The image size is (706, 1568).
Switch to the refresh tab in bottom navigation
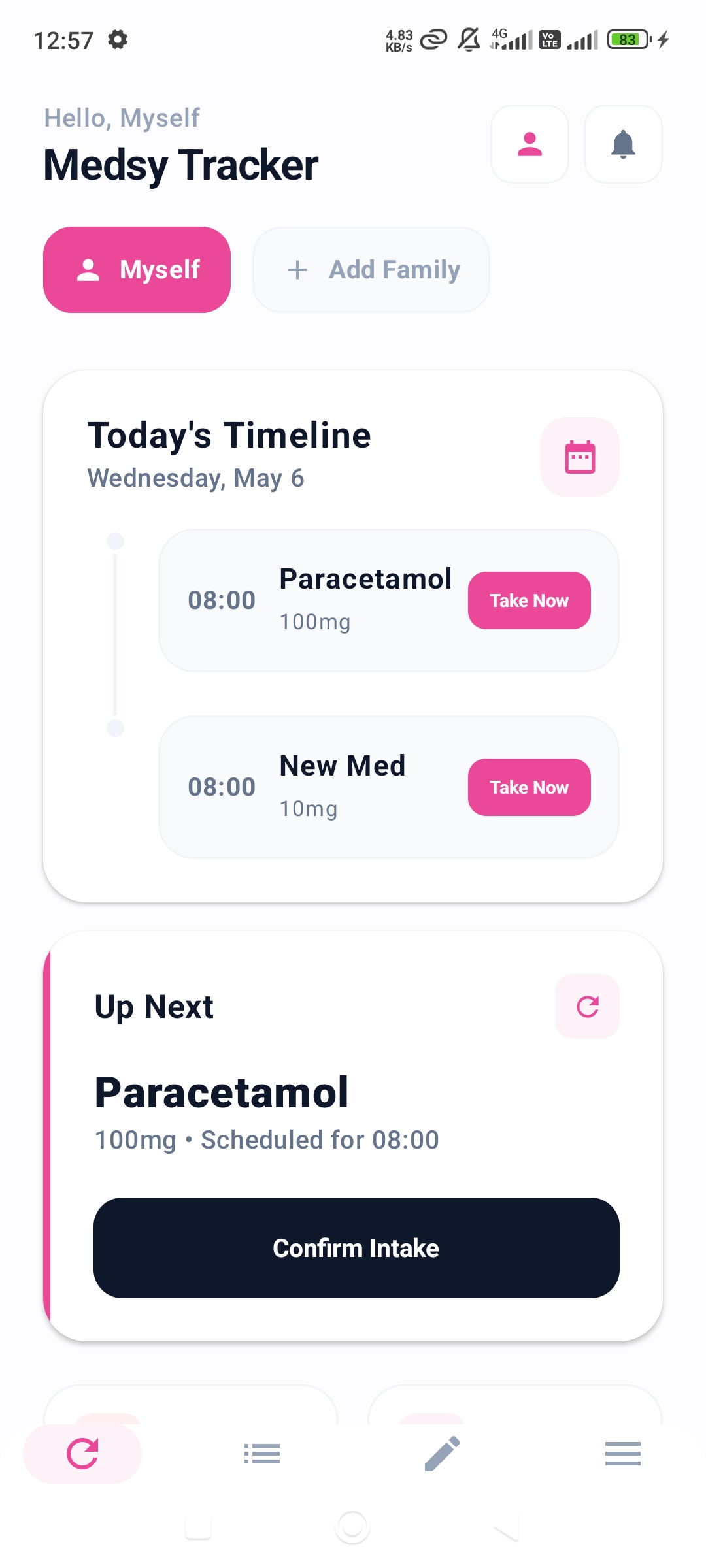tap(82, 1454)
